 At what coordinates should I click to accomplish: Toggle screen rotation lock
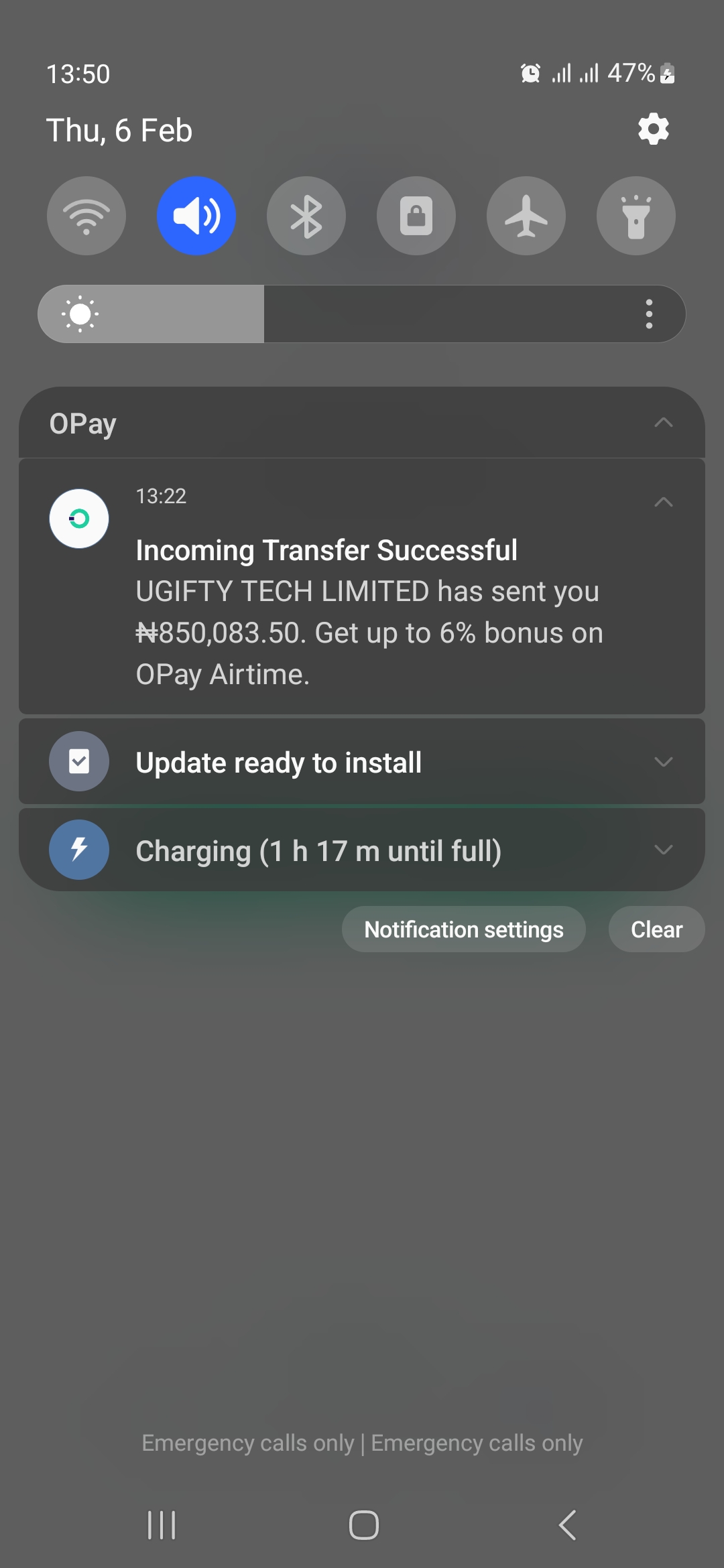pyautogui.click(x=416, y=216)
